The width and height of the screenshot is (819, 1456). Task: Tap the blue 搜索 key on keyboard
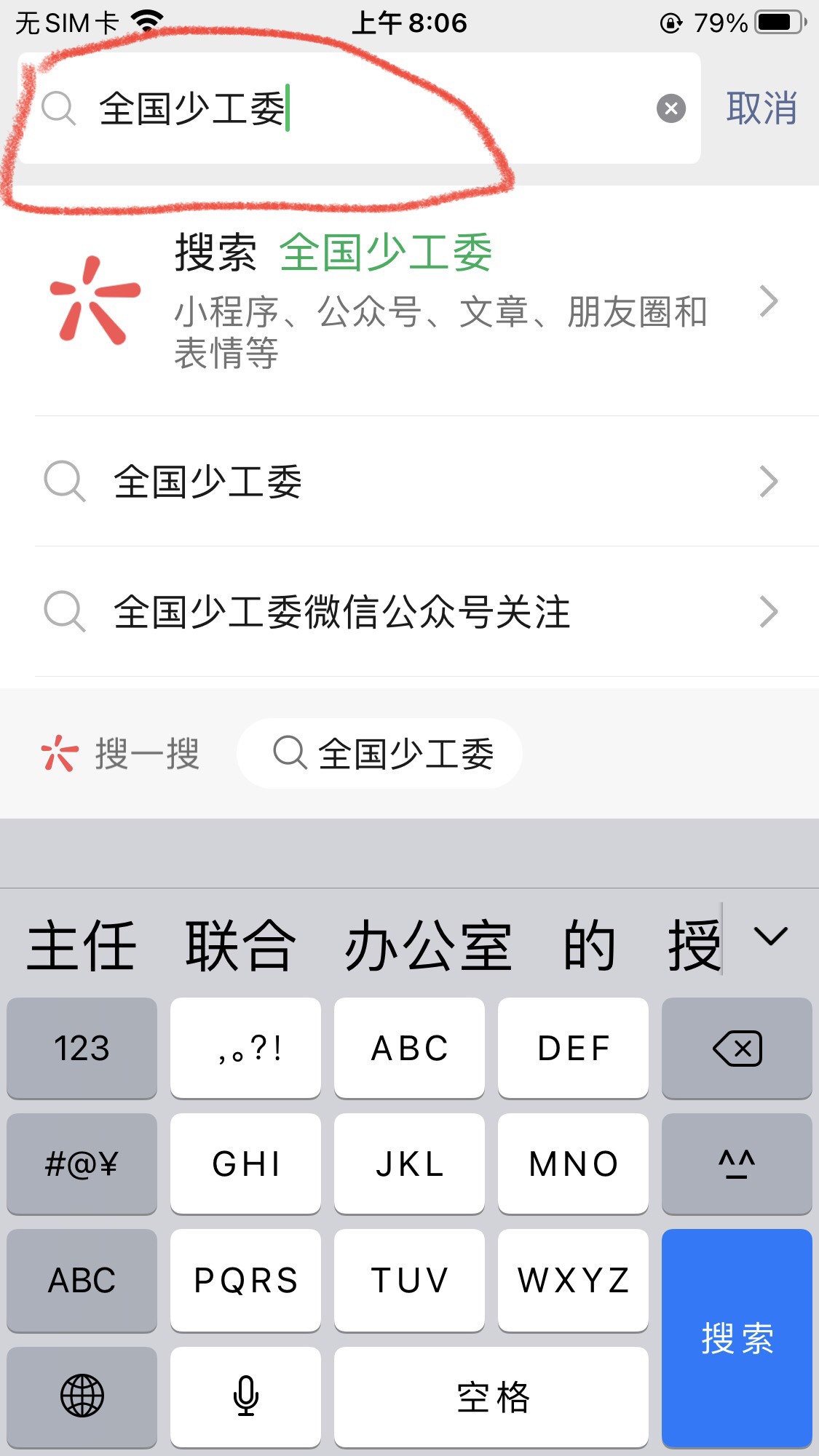tap(737, 1337)
